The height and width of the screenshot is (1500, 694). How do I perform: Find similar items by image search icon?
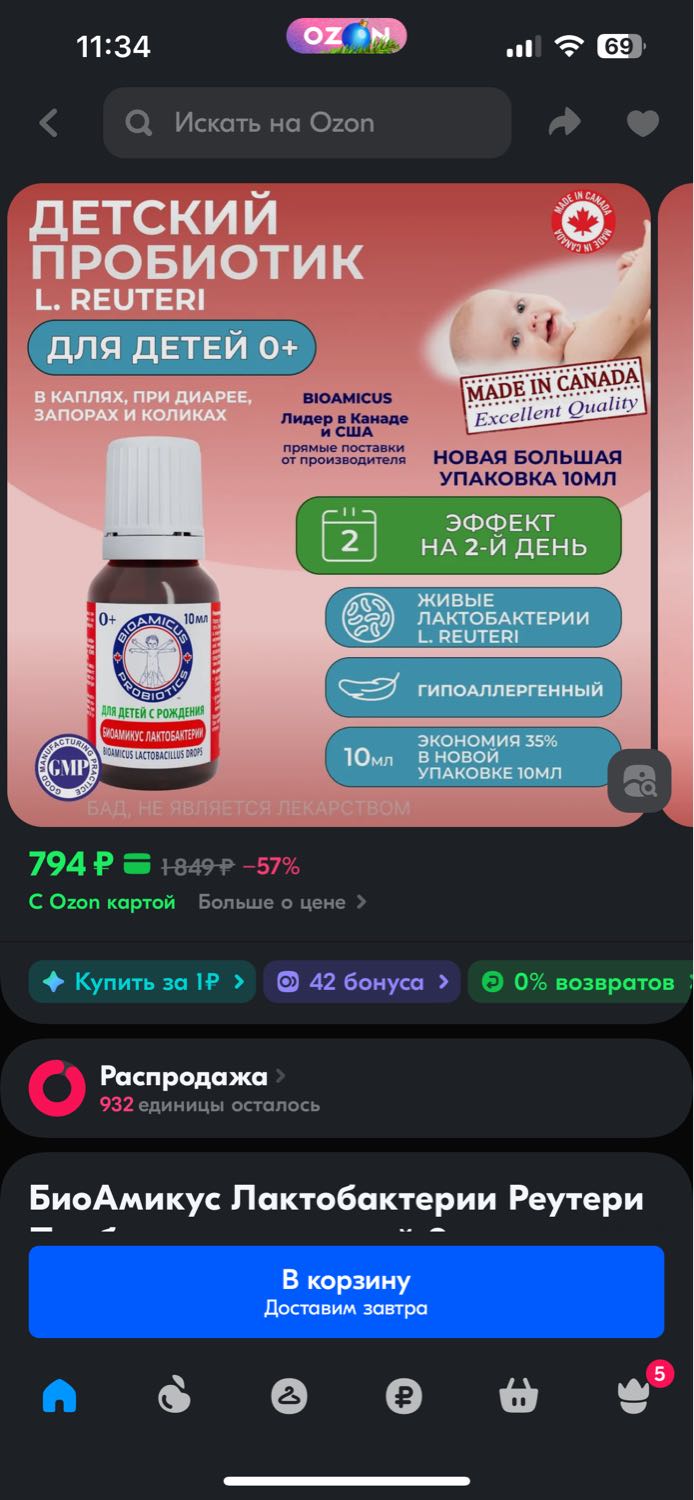click(639, 781)
